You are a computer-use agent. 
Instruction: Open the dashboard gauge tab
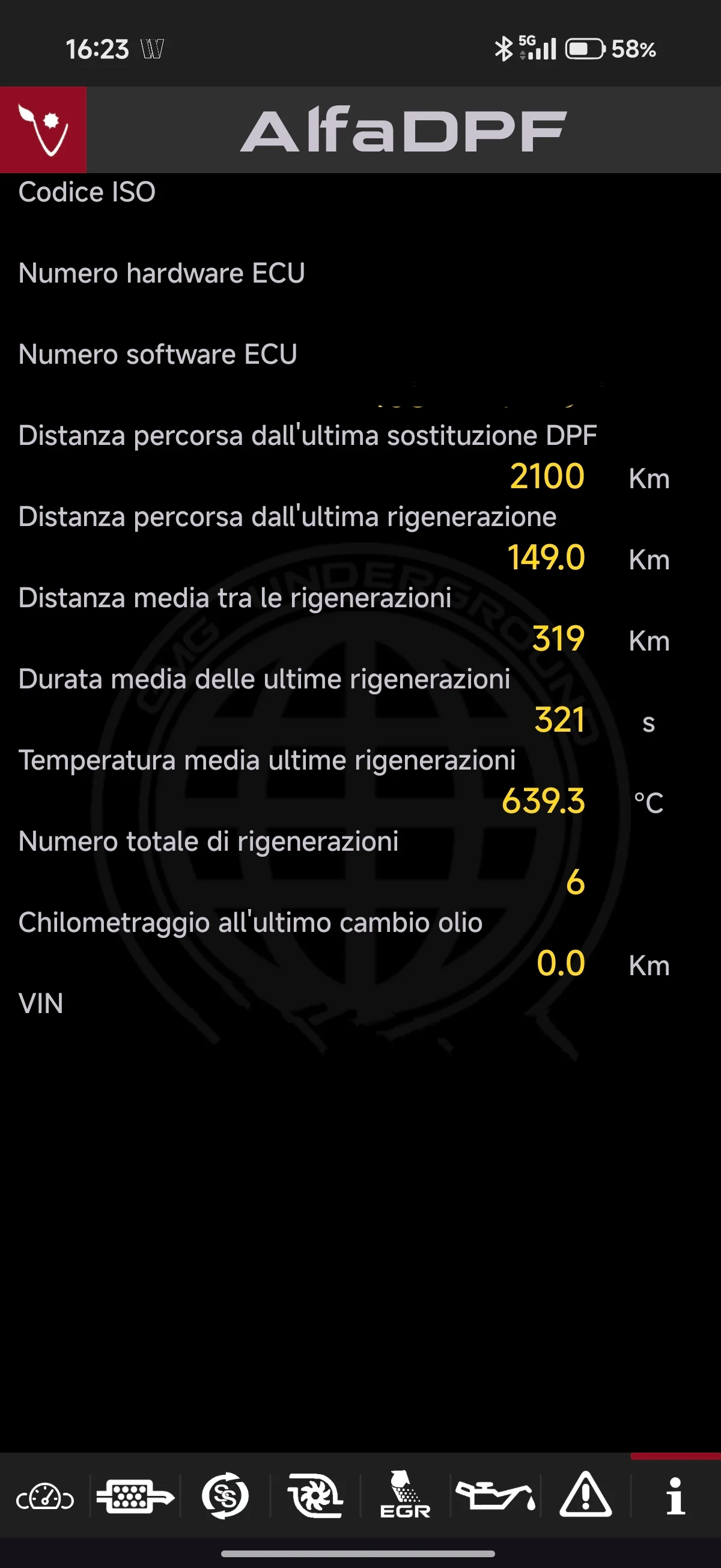(x=45, y=1496)
